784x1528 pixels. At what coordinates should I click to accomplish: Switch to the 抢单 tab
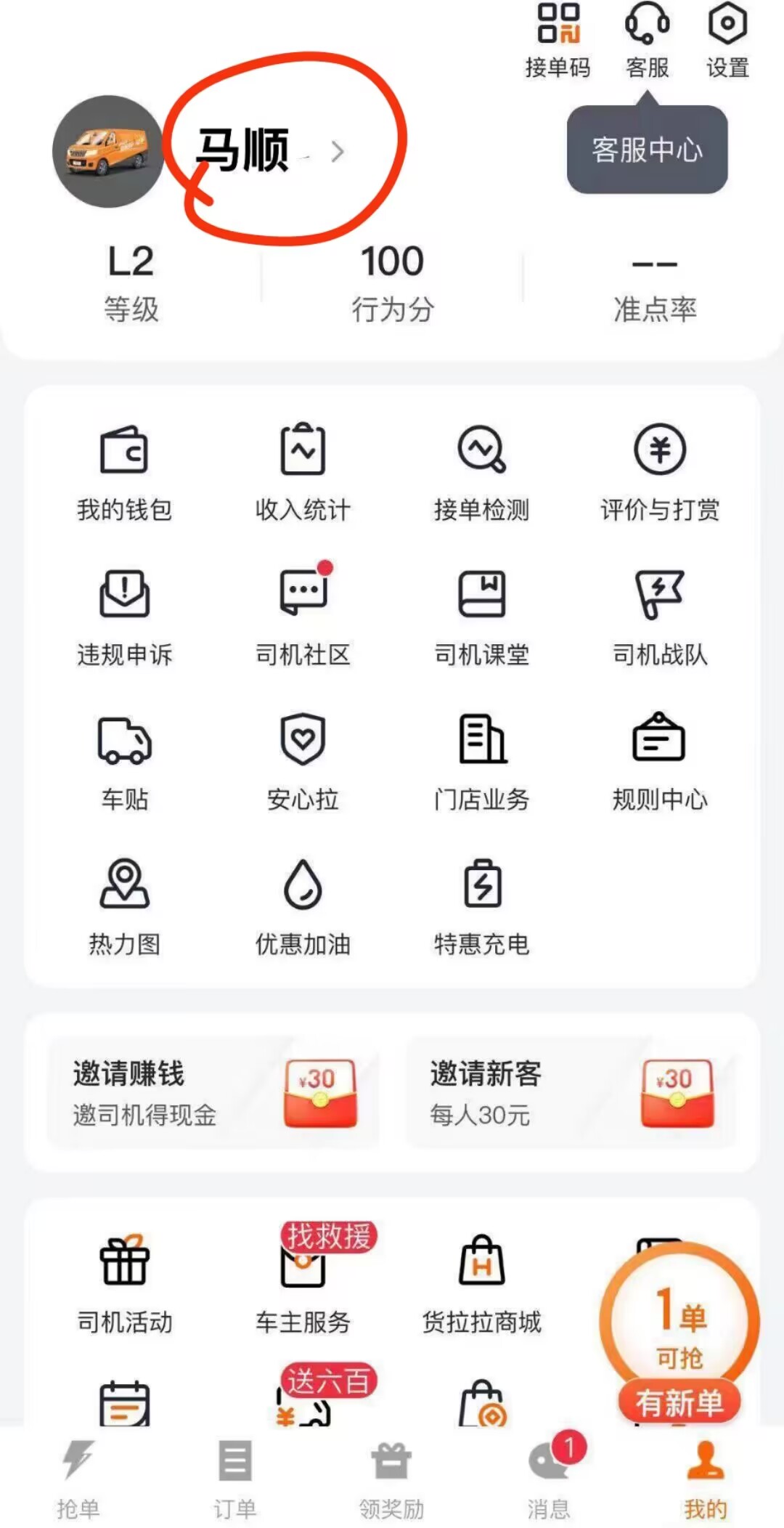[78, 1479]
